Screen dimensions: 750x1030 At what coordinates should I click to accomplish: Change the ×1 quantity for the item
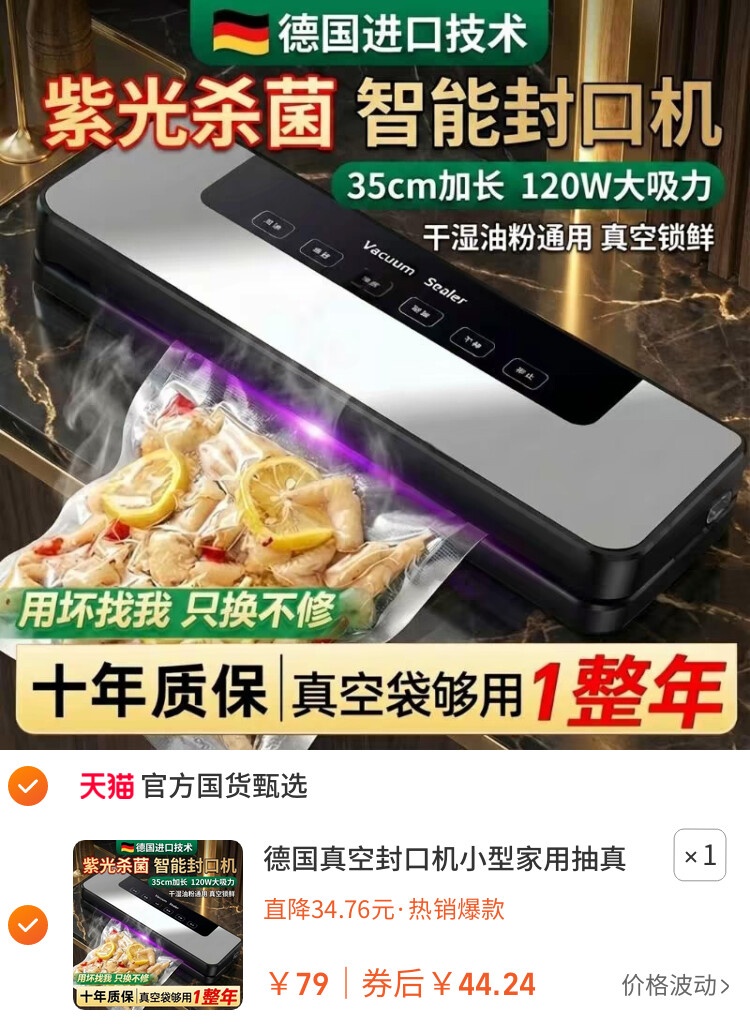coord(699,856)
